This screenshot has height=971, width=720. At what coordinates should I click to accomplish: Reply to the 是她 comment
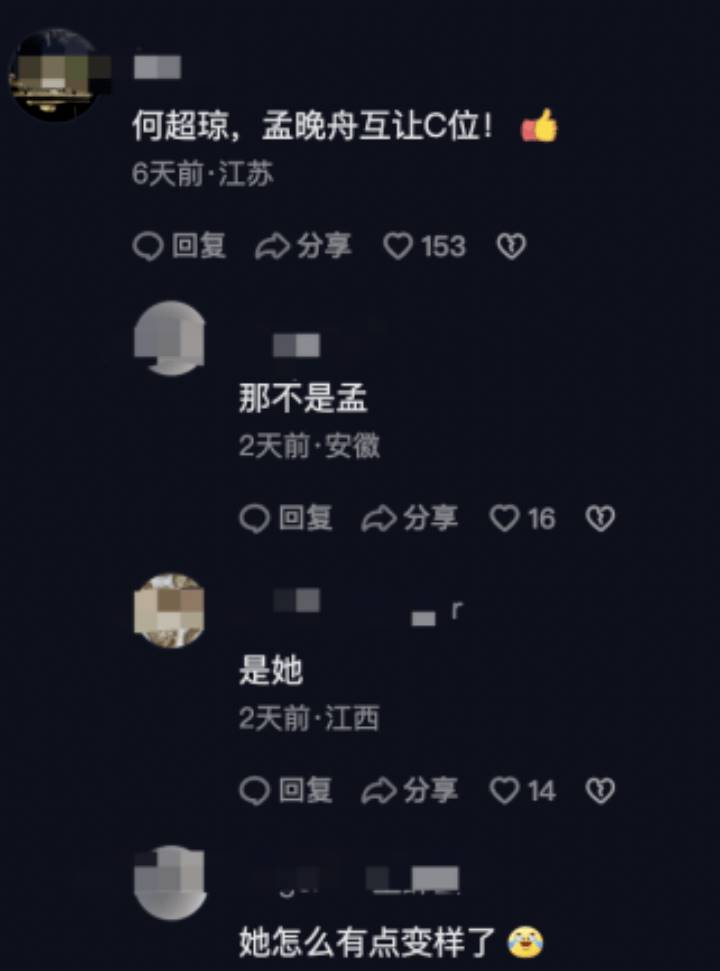tap(286, 791)
